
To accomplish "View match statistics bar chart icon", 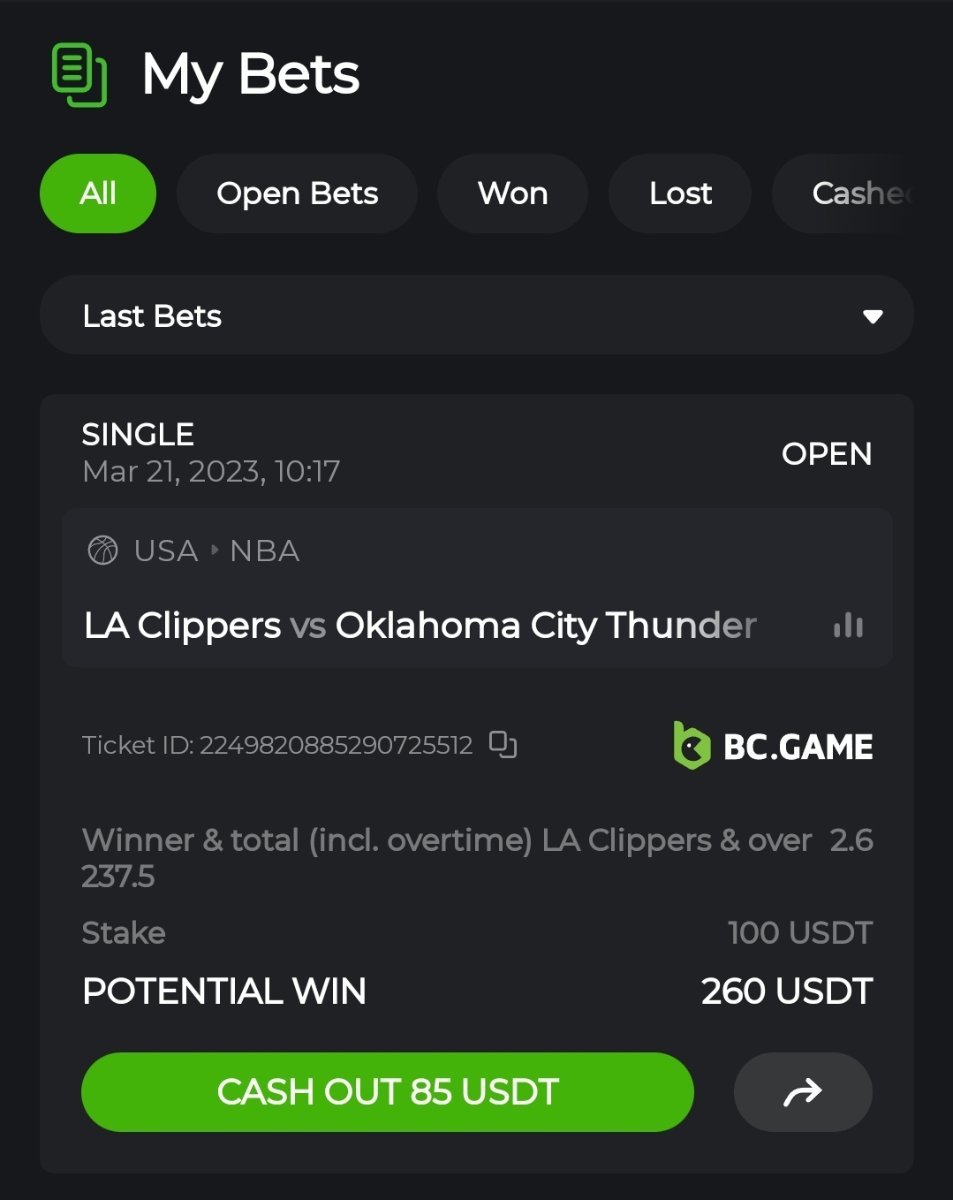I will click(x=848, y=626).
